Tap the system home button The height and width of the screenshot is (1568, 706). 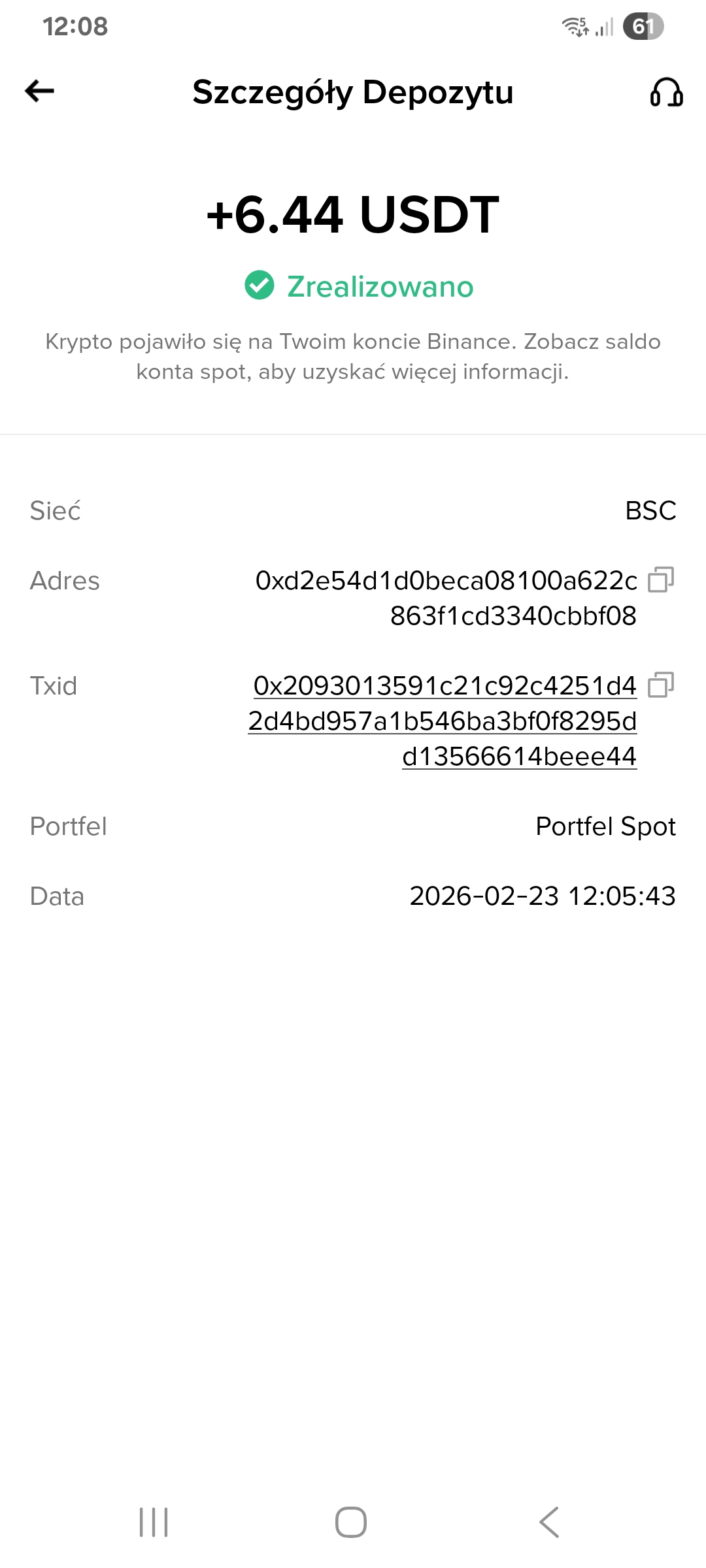click(x=351, y=1522)
